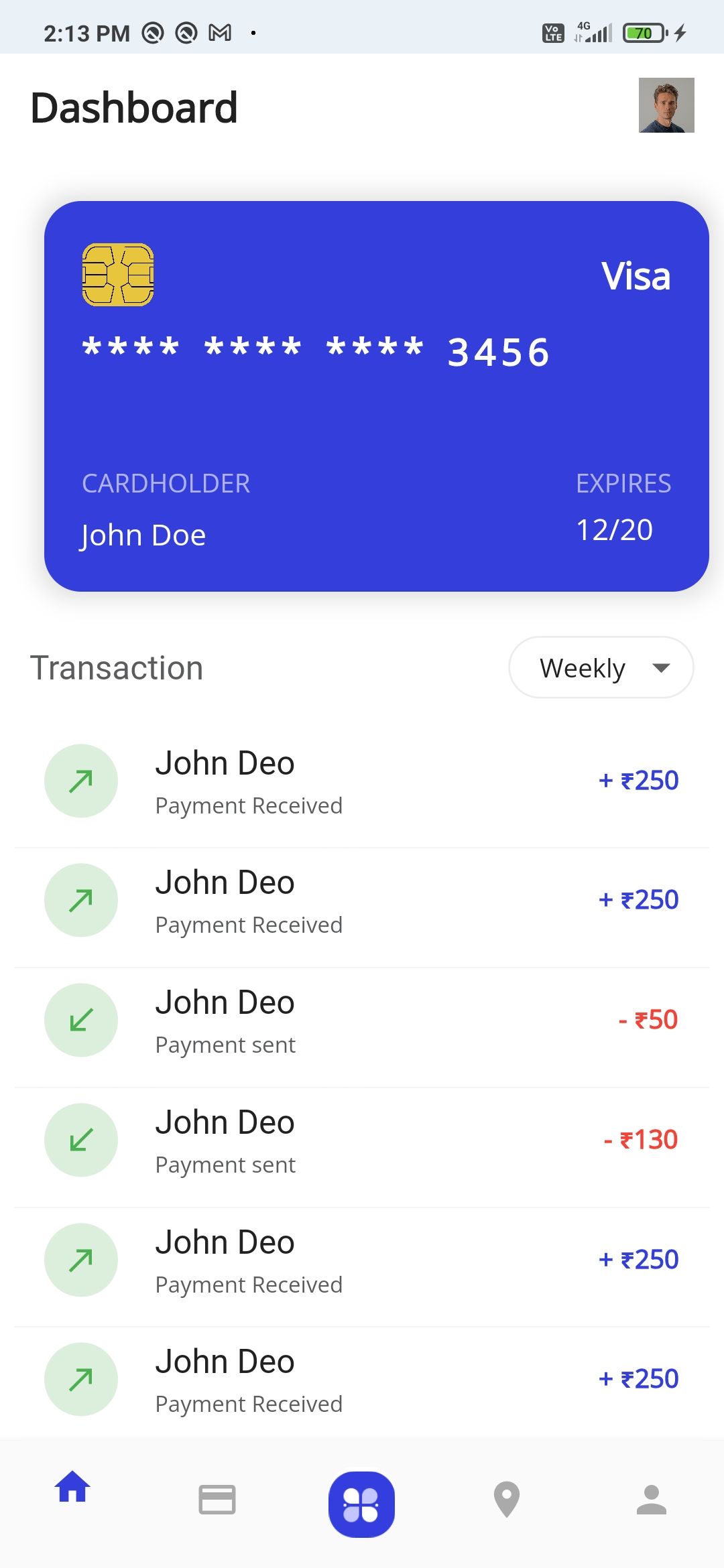Viewport: 724px width, 1568px height.
Task: Open the location pin tab
Action: coord(507,1500)
